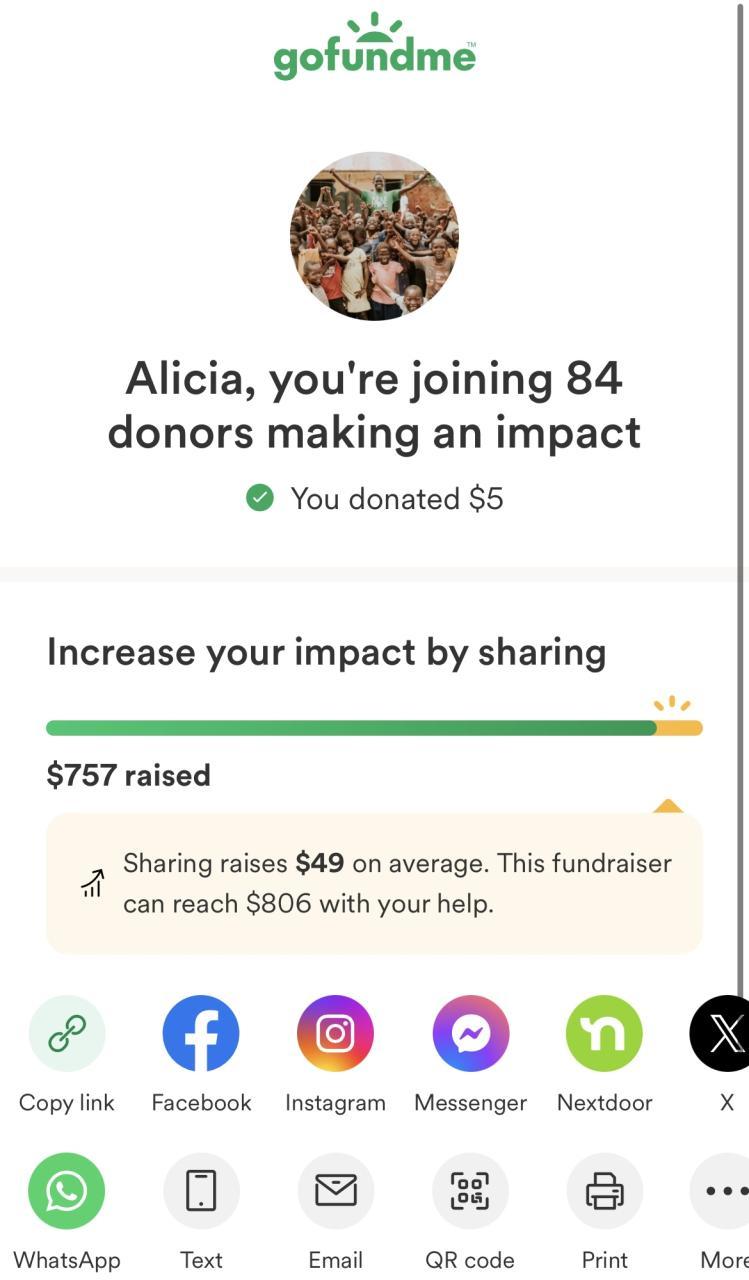This screenshot has width=749, height=1280.
Task: Share via Instagram
Action: tap(335, 1033)
